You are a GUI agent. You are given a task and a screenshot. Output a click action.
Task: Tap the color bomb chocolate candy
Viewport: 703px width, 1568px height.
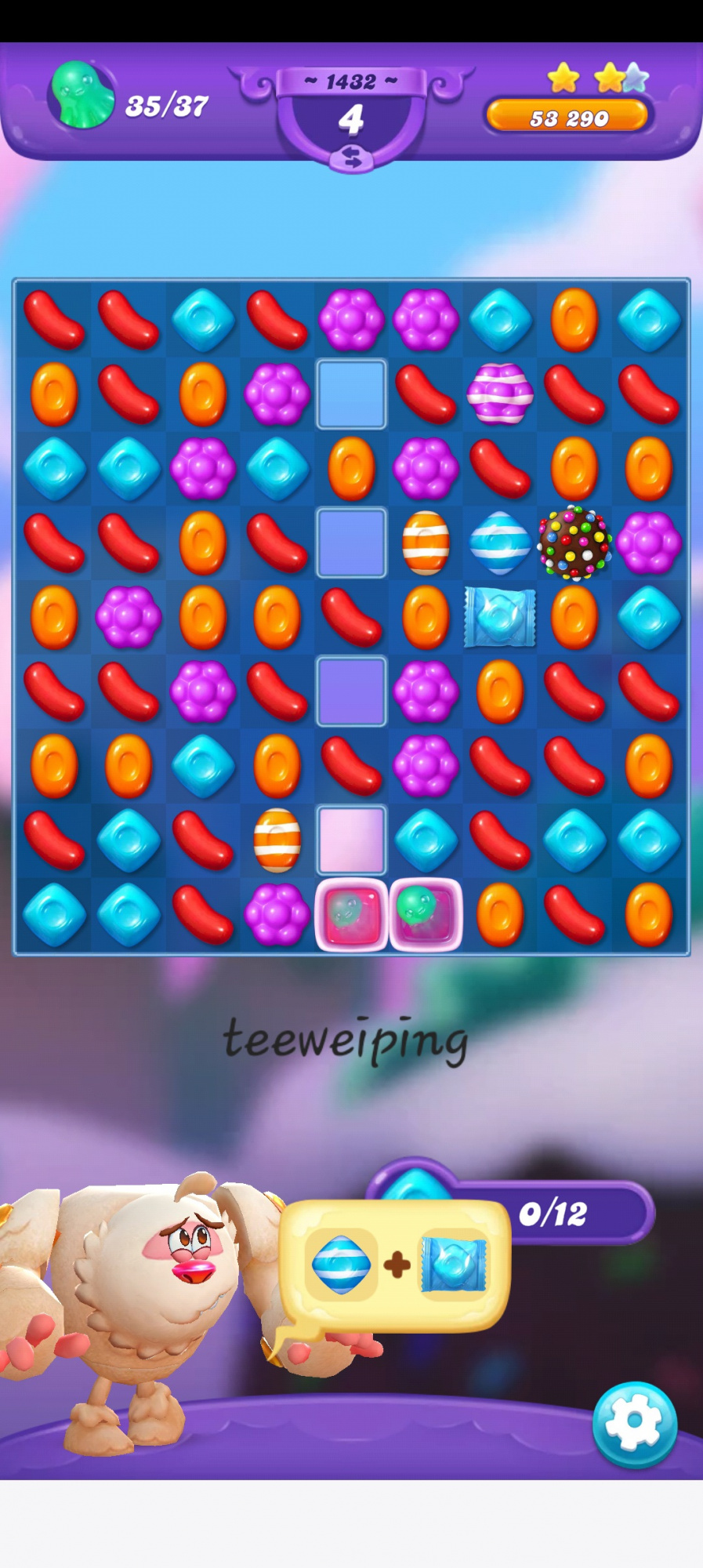click(574, 543)
